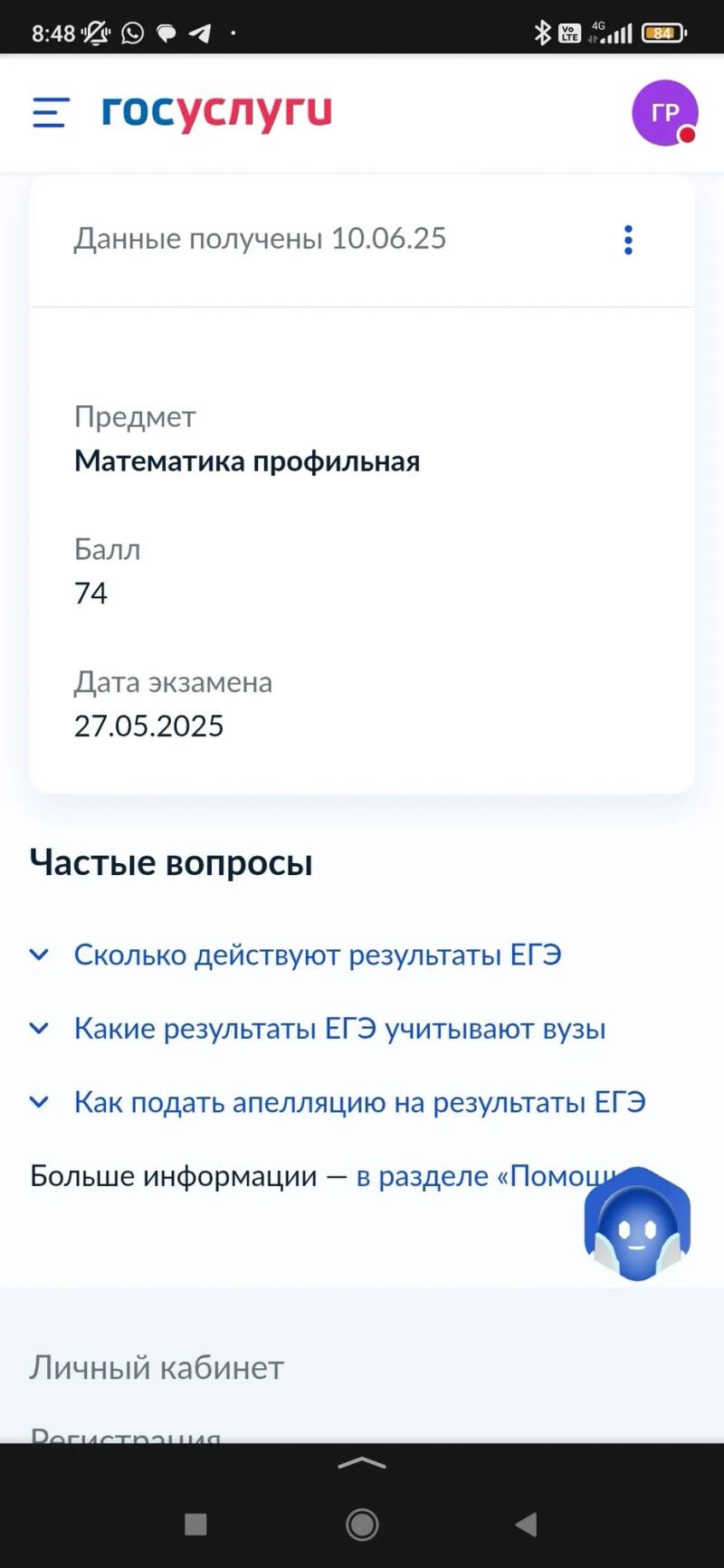Open the three-dot options on the data card
The width and height of the screenshot is (724, 1568).
[628, 240]
